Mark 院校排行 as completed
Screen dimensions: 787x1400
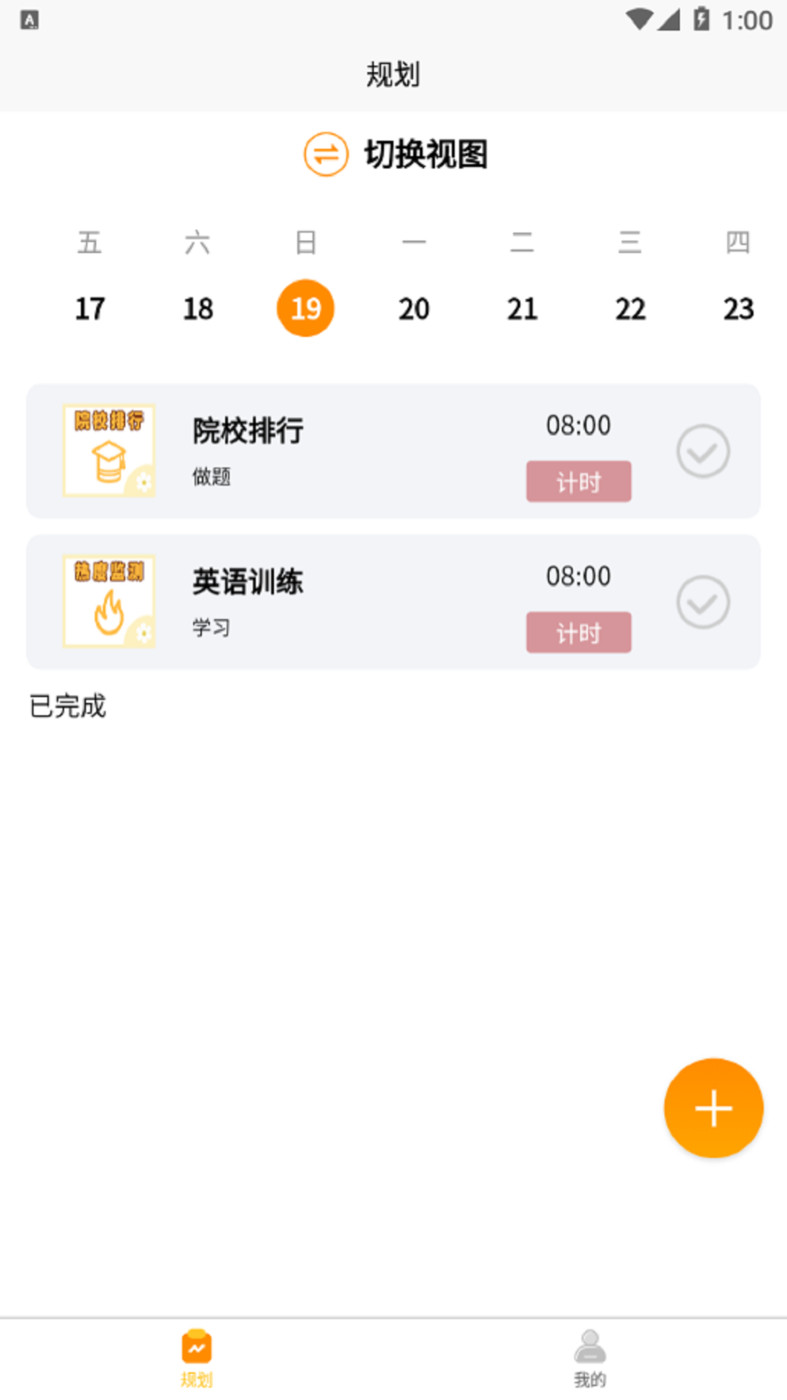point(703,451)
